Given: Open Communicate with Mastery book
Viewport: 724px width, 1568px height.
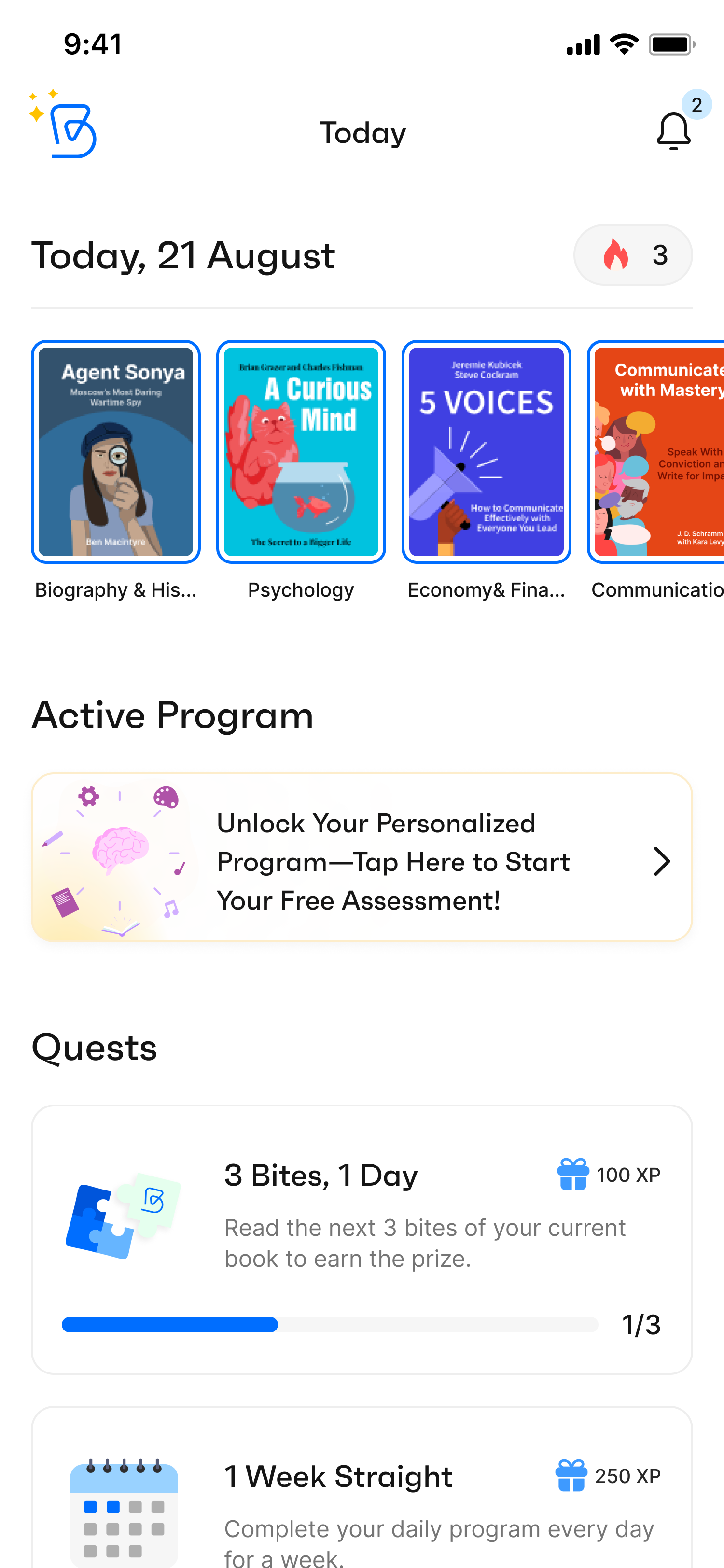Looking at the screenshot, I should (656, 452).
